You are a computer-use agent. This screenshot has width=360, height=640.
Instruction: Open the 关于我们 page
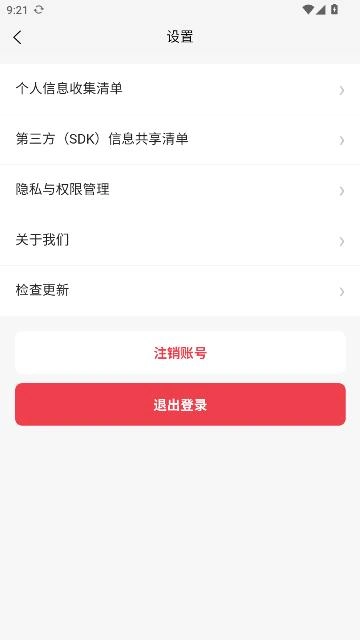[180, 240]
